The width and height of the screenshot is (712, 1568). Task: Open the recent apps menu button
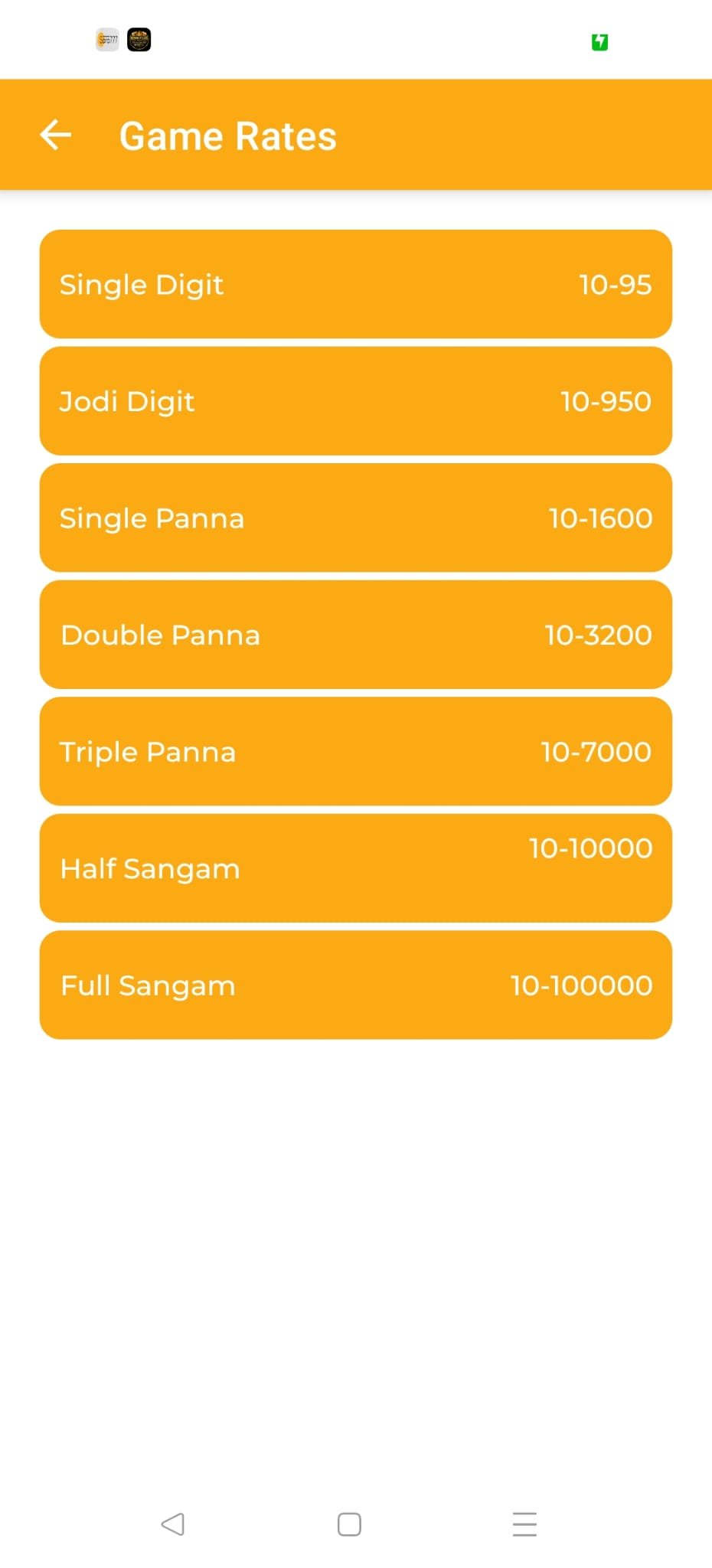(524, 1524)
